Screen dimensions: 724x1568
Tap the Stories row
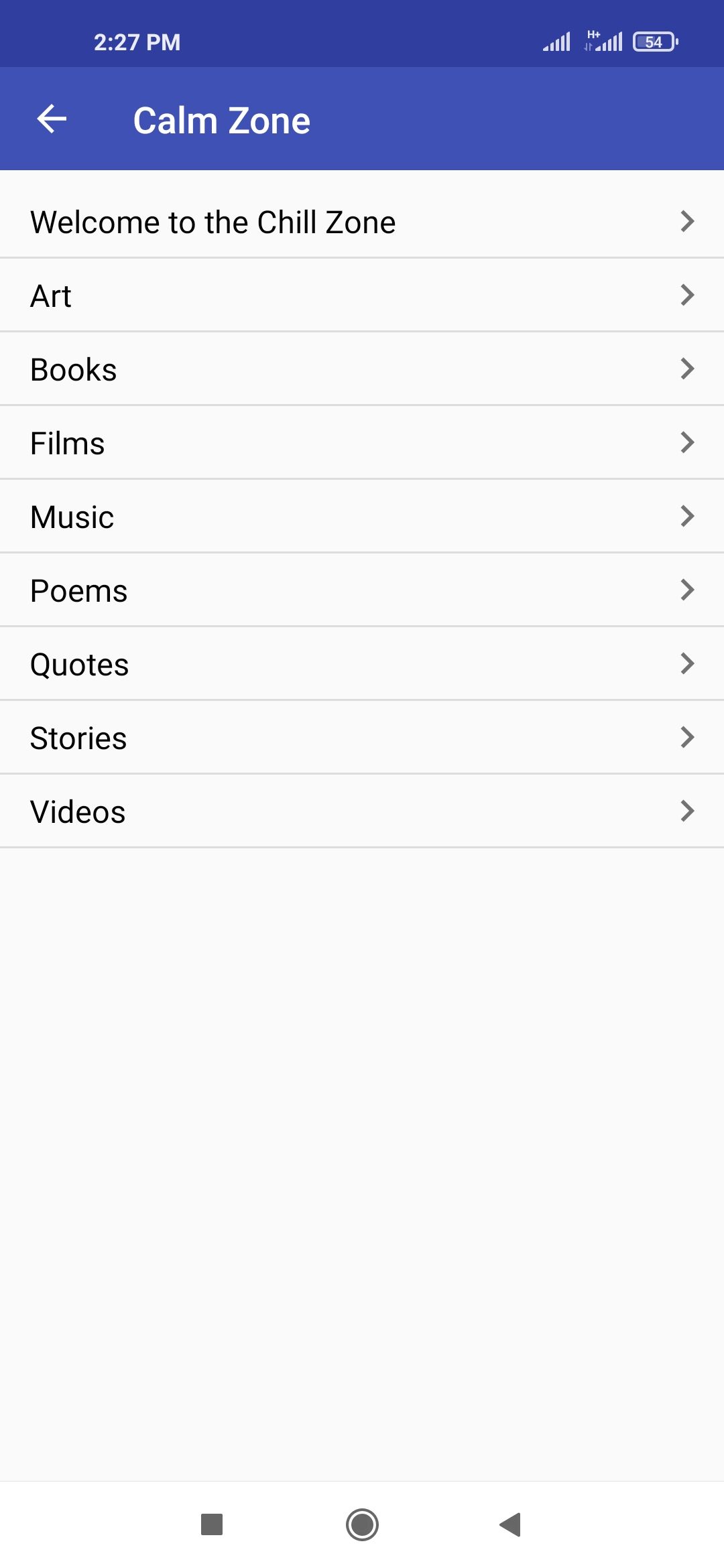[362, 738]
